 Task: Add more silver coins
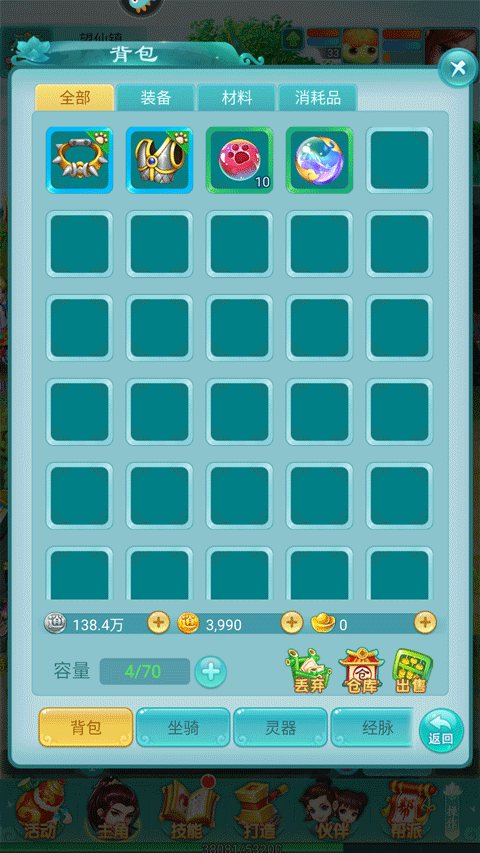coord(158,622)
